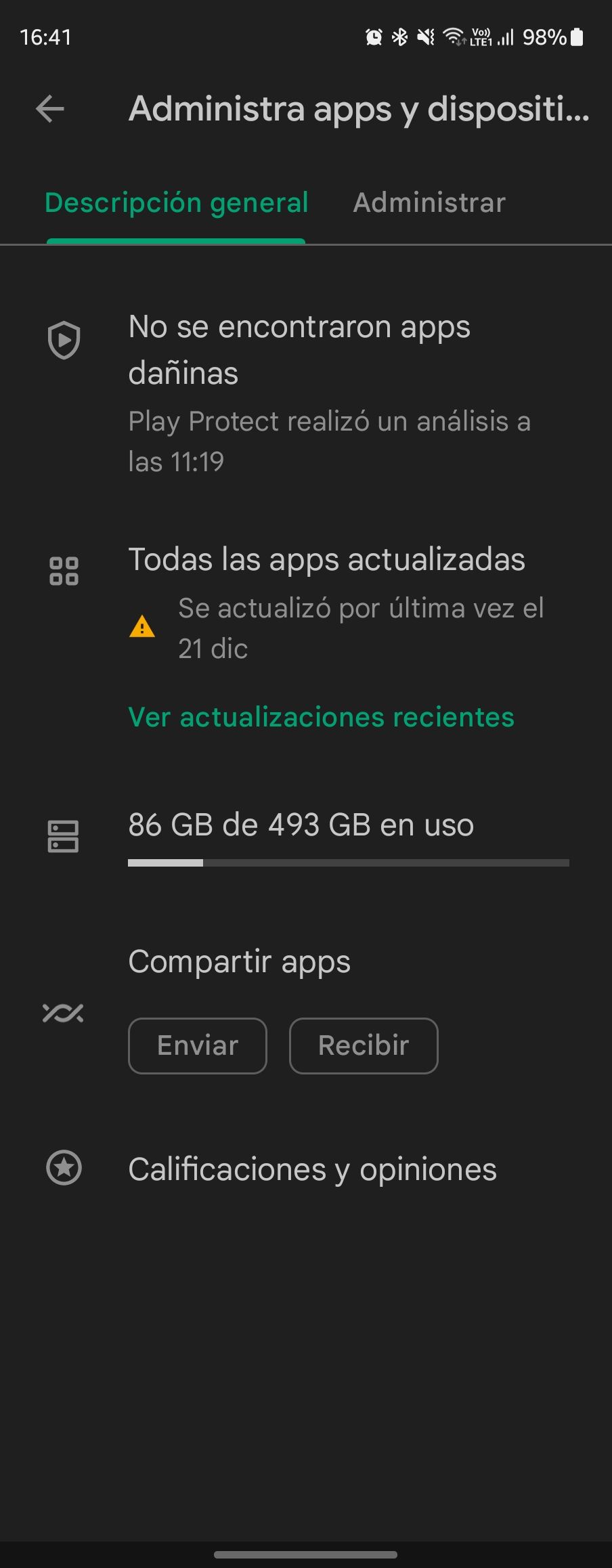Open Ver actualizaciones recientes
612x1568 pixels.
coord(321,717)
